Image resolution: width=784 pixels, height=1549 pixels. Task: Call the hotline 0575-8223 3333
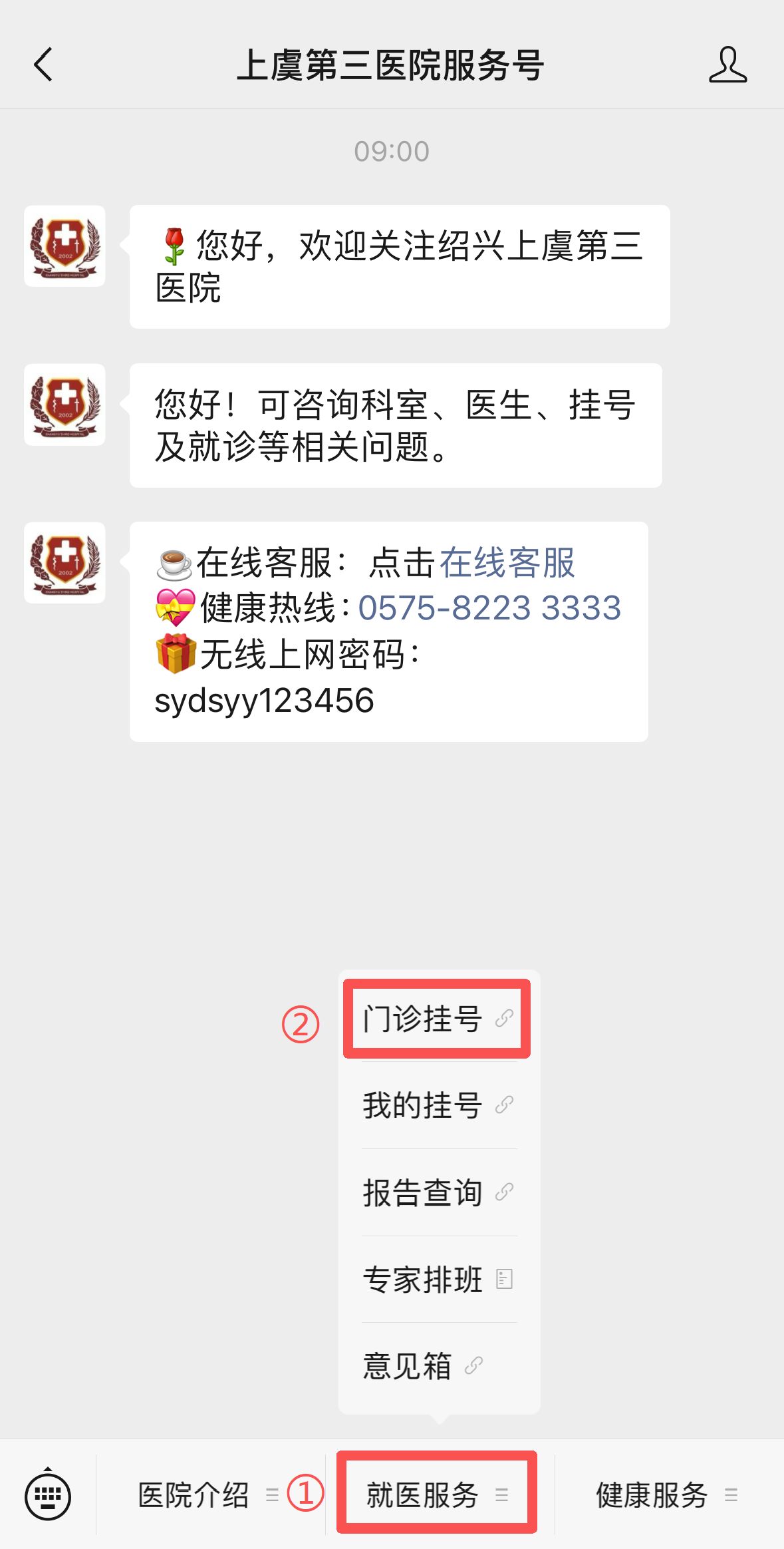[x=489, y=608]
